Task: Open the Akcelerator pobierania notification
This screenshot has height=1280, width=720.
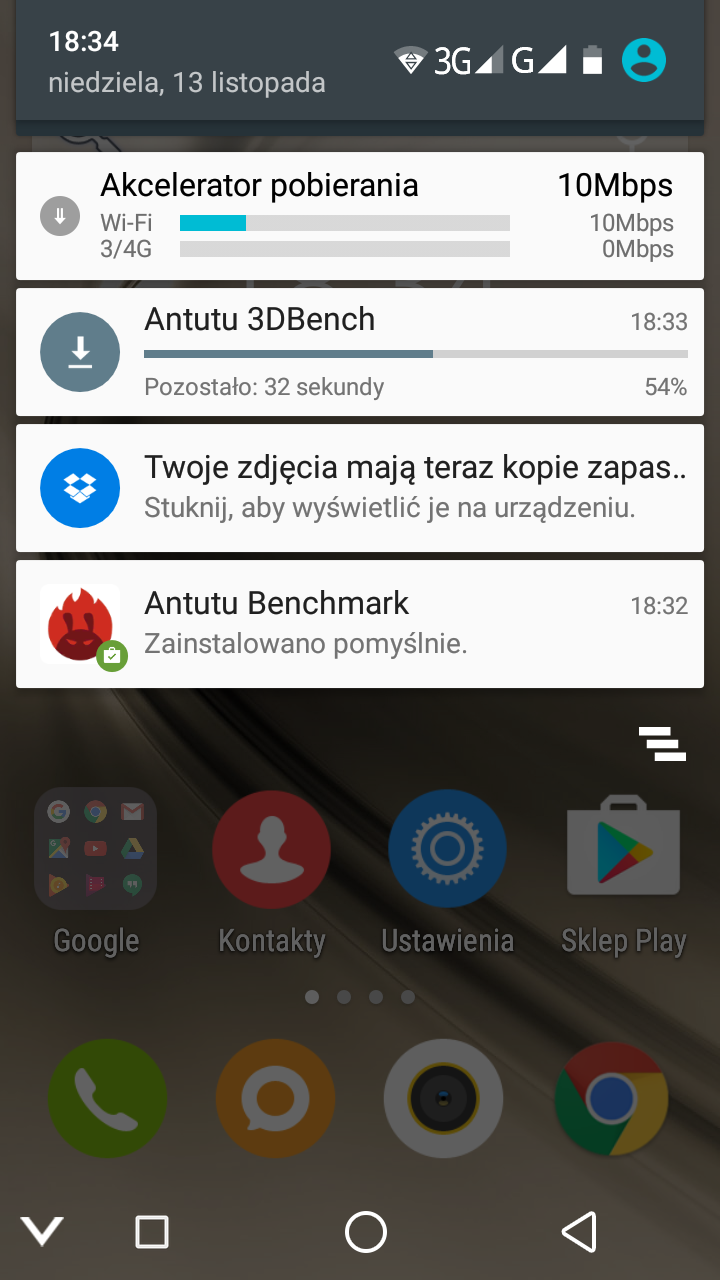Action: click(x=360, y=216)
